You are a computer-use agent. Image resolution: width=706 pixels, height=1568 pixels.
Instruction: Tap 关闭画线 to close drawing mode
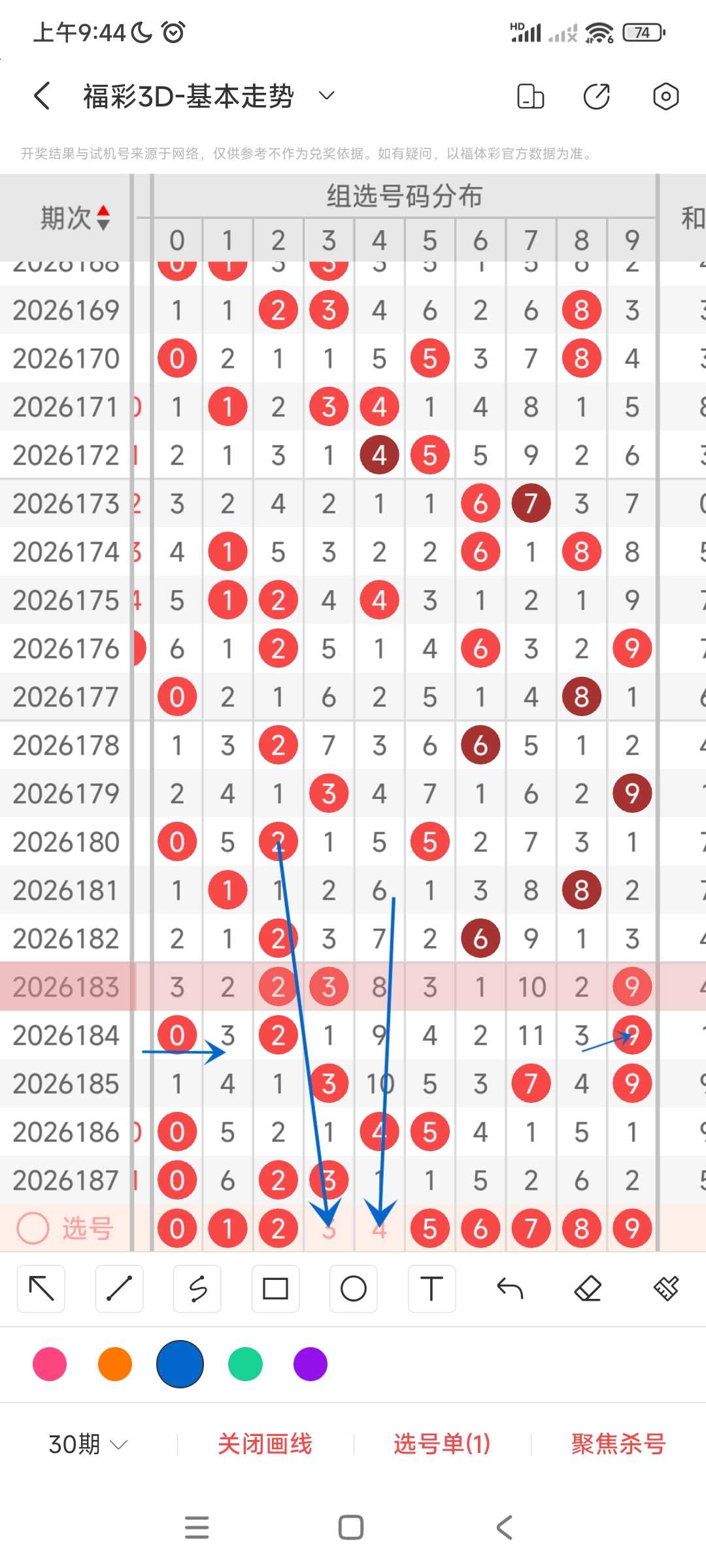pos(265,1444)
